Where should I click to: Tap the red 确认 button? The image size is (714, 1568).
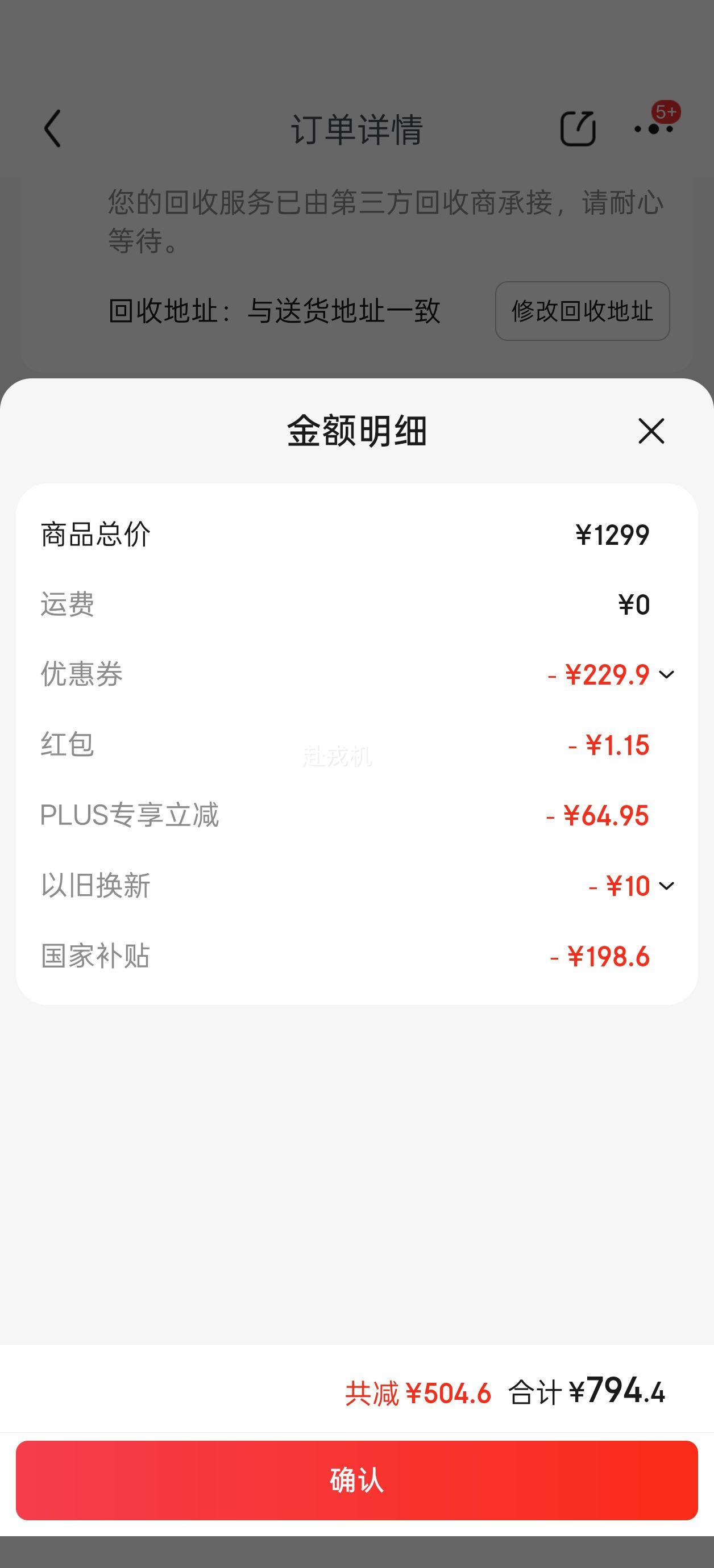[357, 1480]
